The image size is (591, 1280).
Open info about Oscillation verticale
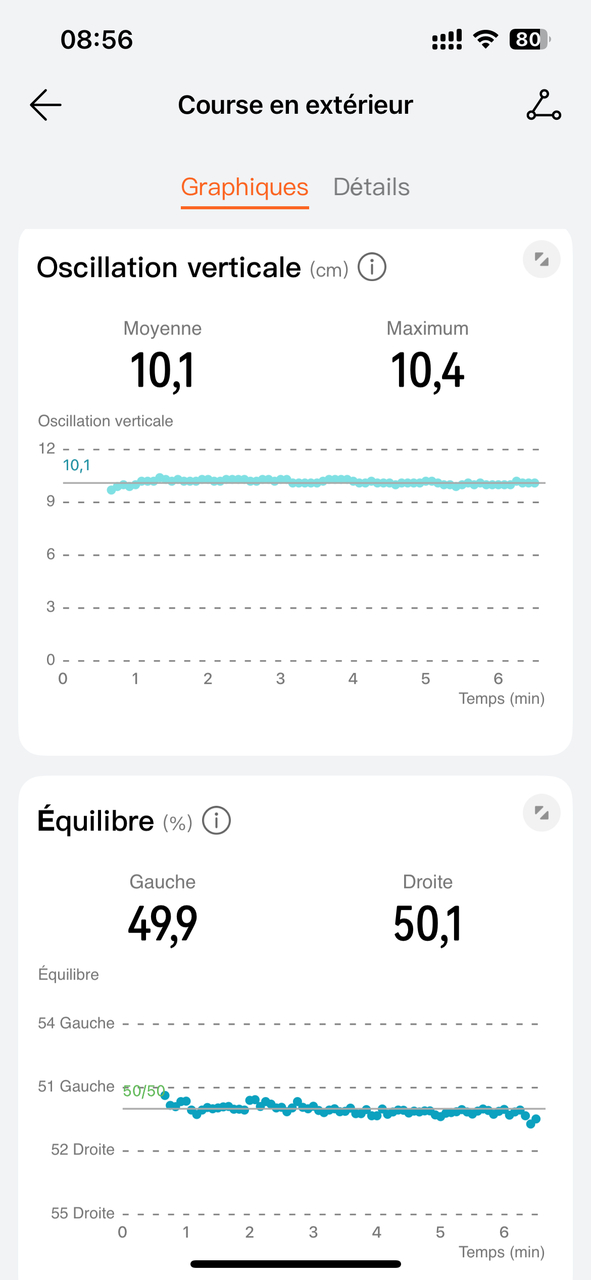(x=372, y=268)
